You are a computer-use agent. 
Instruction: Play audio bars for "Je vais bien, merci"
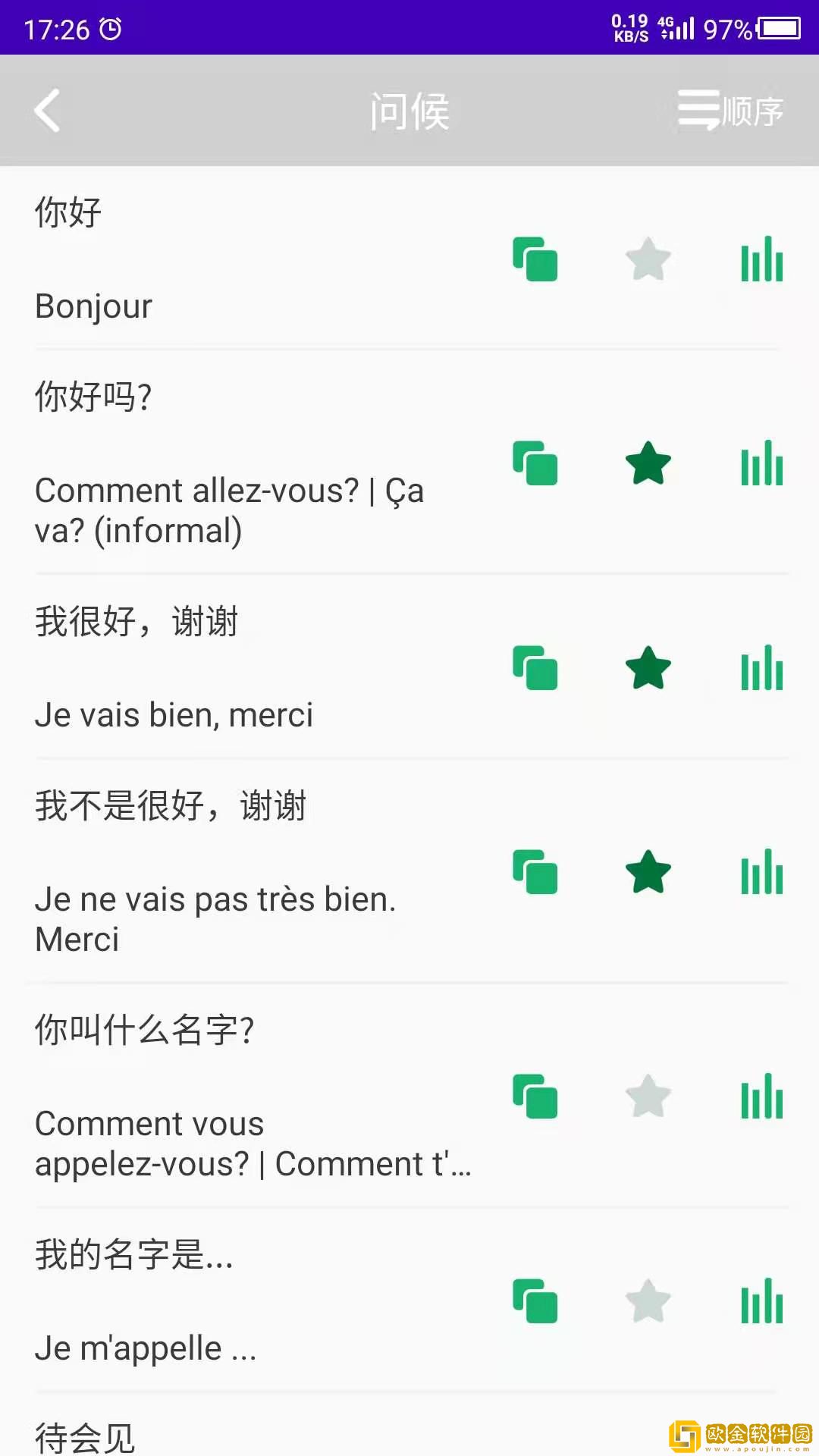pos(761,669)
